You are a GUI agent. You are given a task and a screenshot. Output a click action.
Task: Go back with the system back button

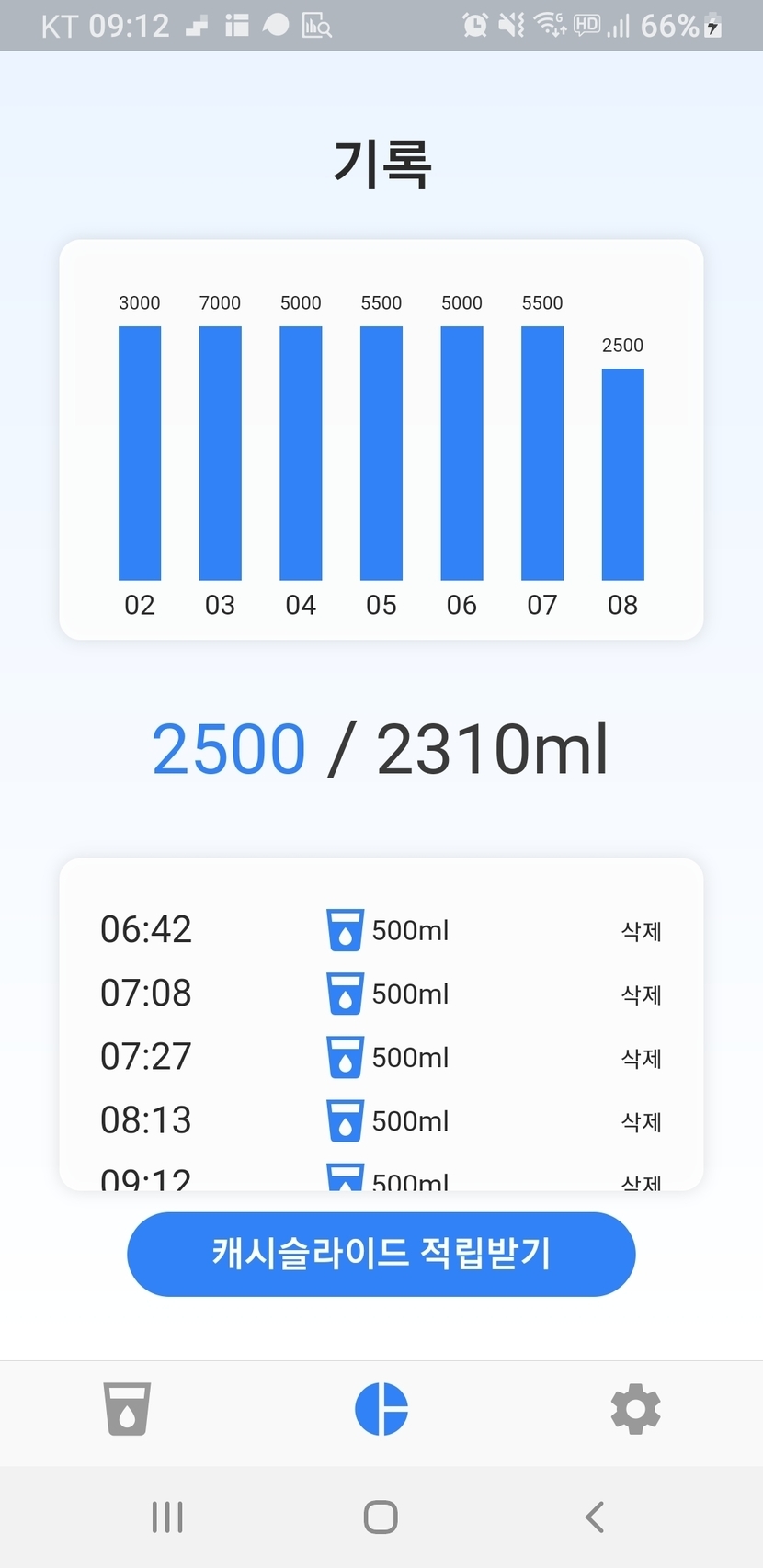click(x=595, y=1517)
